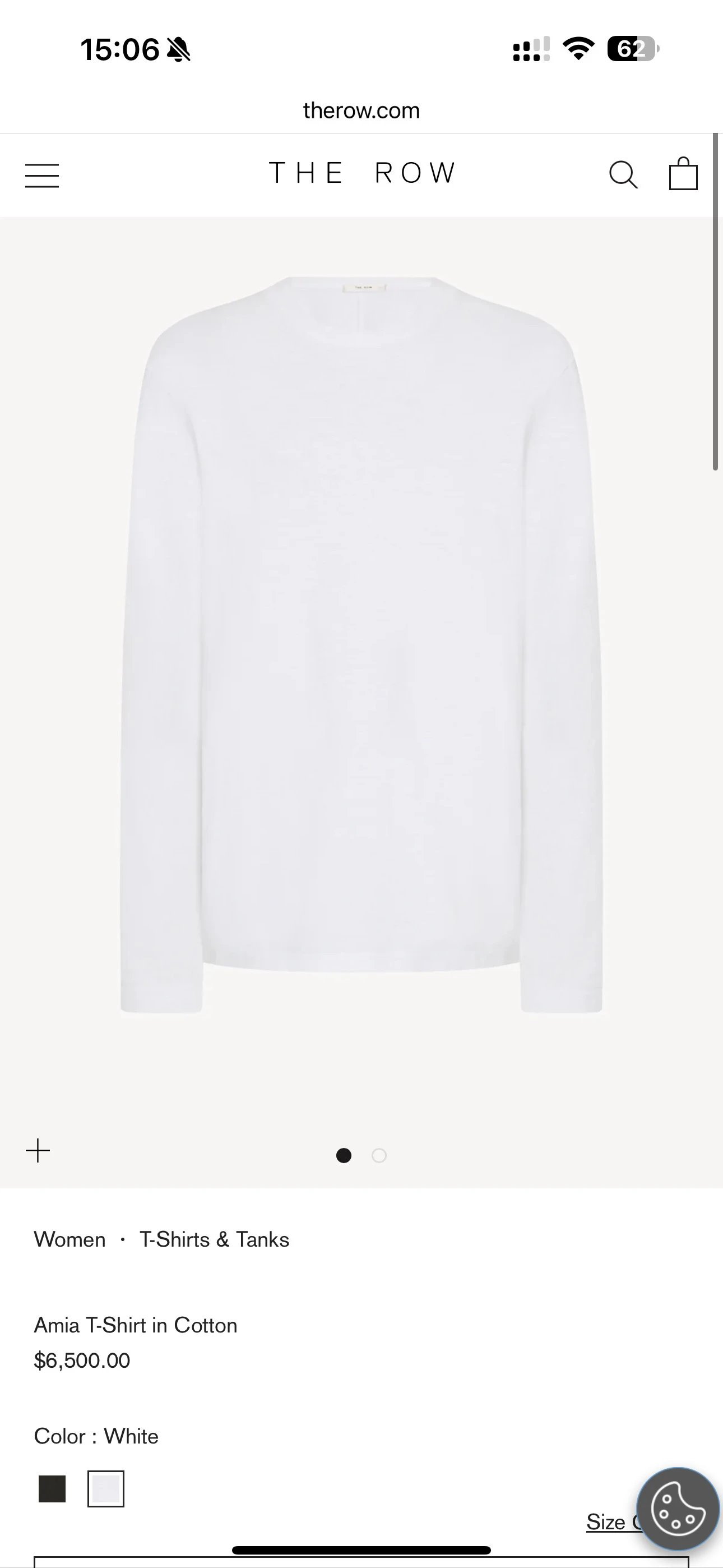Open the hamburger navigation menu
The width and height of the screenshot is (723, 1568).
click(x=42, y=176)
